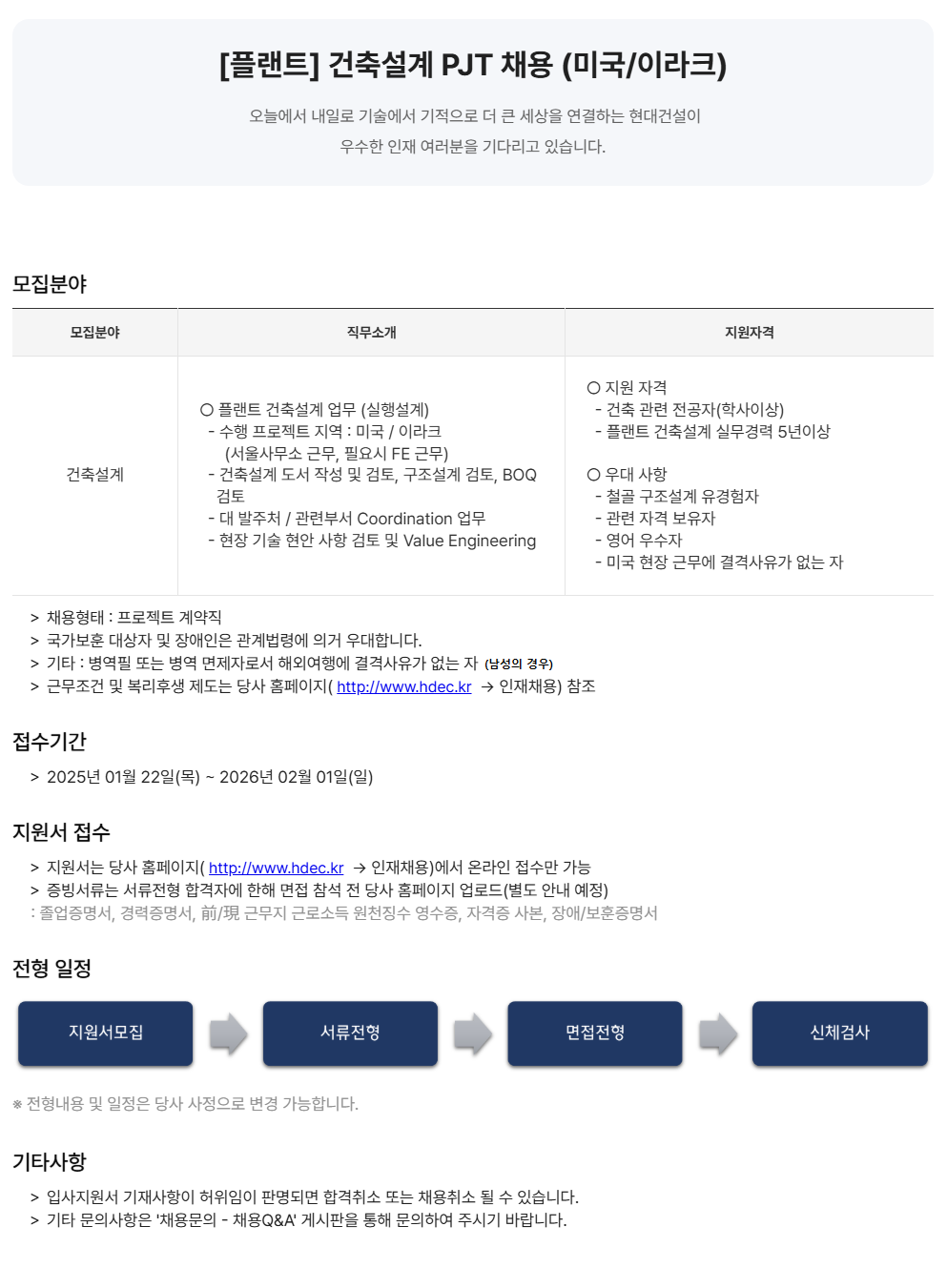This screenshot has width=947, height=1288.
Task: Open the hdec.kr link under 근무조건 및 복리후생
Action: pos(403,686)
